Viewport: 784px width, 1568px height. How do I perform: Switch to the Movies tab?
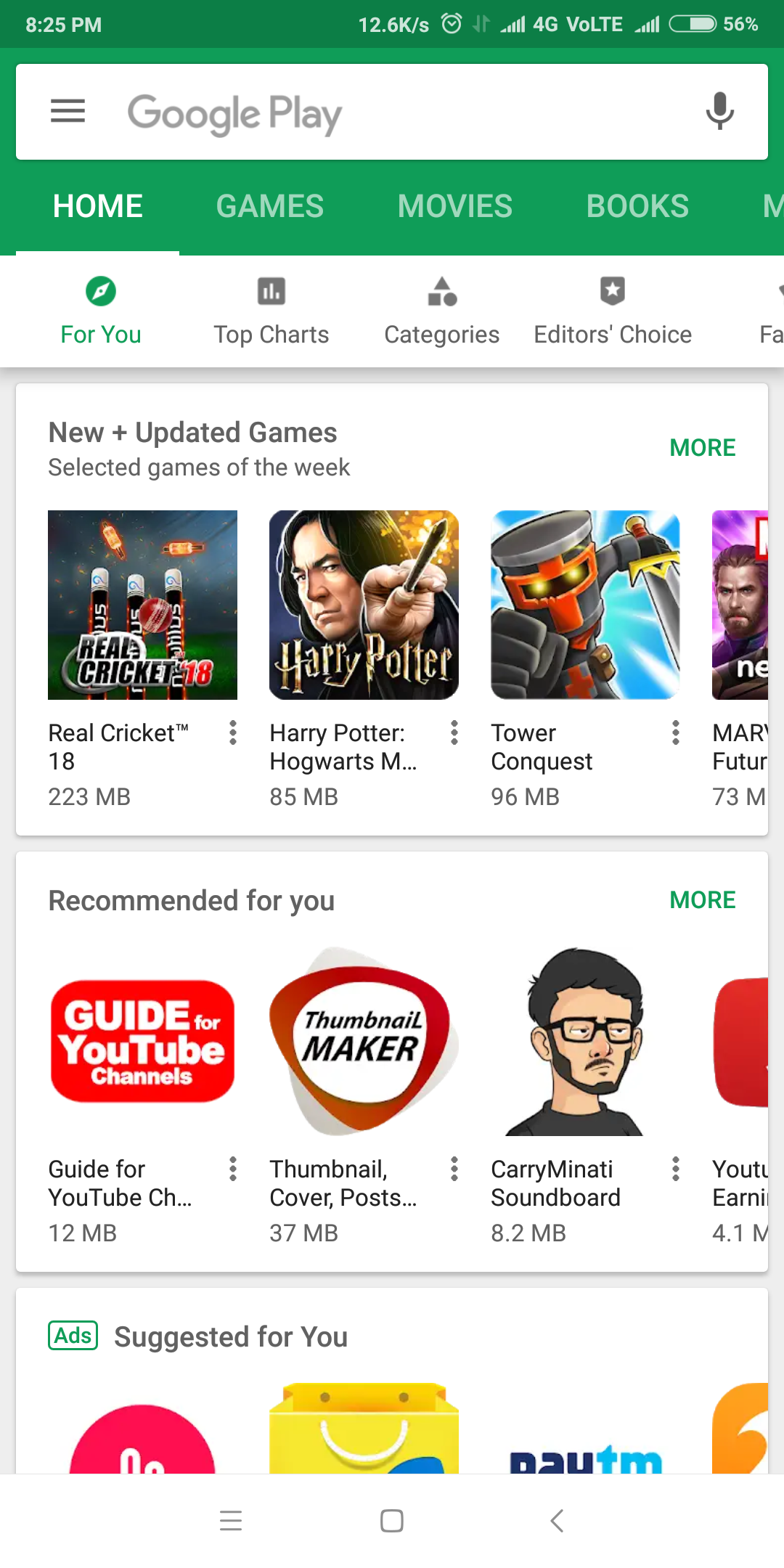point(454,206)
